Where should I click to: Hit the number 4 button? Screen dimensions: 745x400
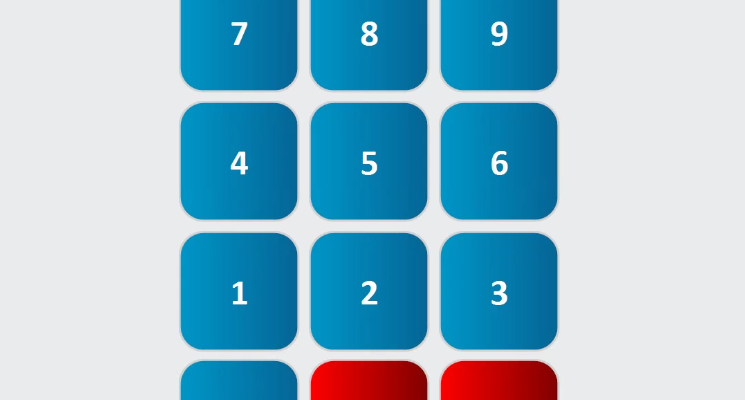click(x=239, y=162)
